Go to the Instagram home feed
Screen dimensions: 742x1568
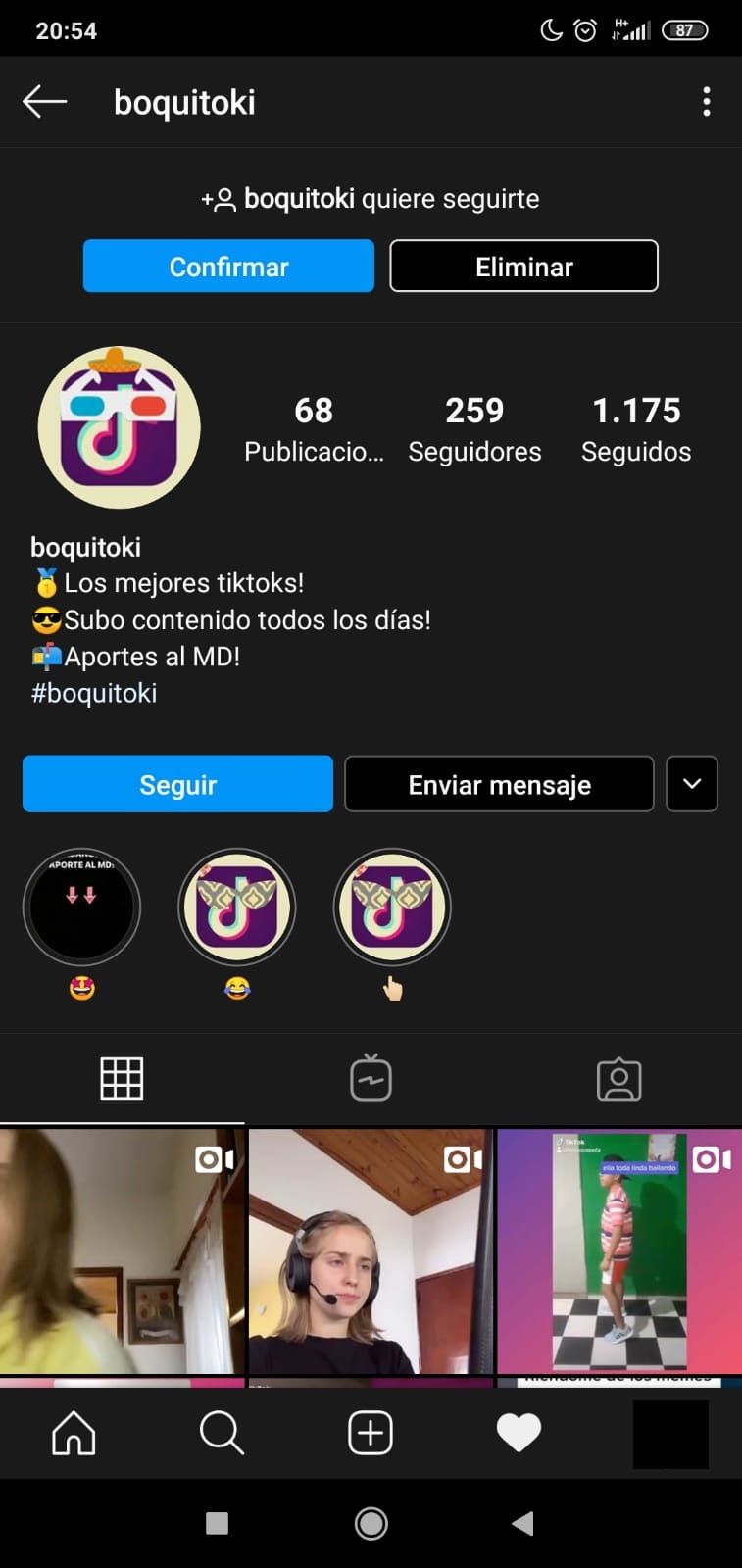click(x=74, y=1434)
